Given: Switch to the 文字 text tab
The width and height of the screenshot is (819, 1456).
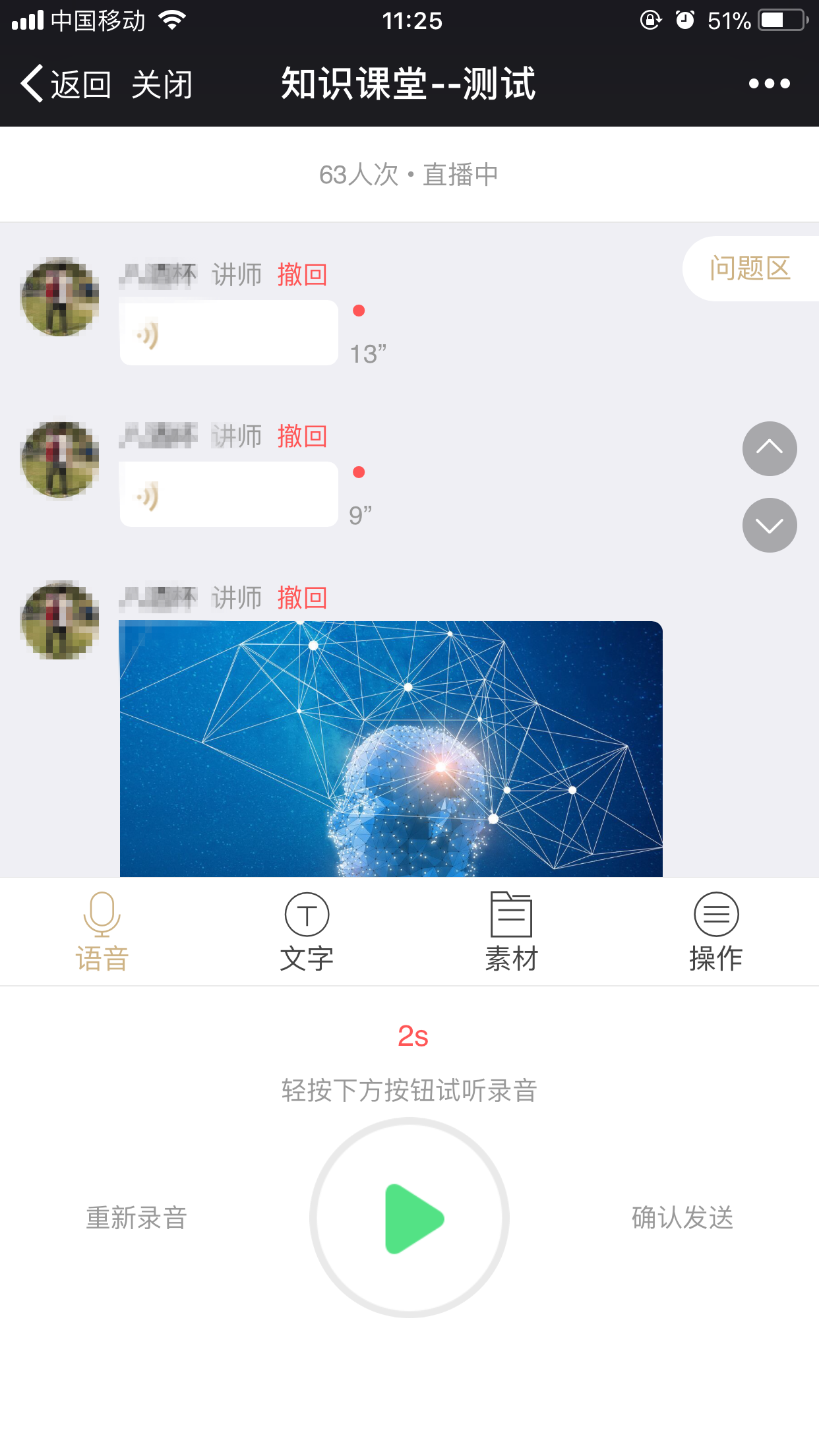Looking at the screenshot, I should [x=307, y=931].
